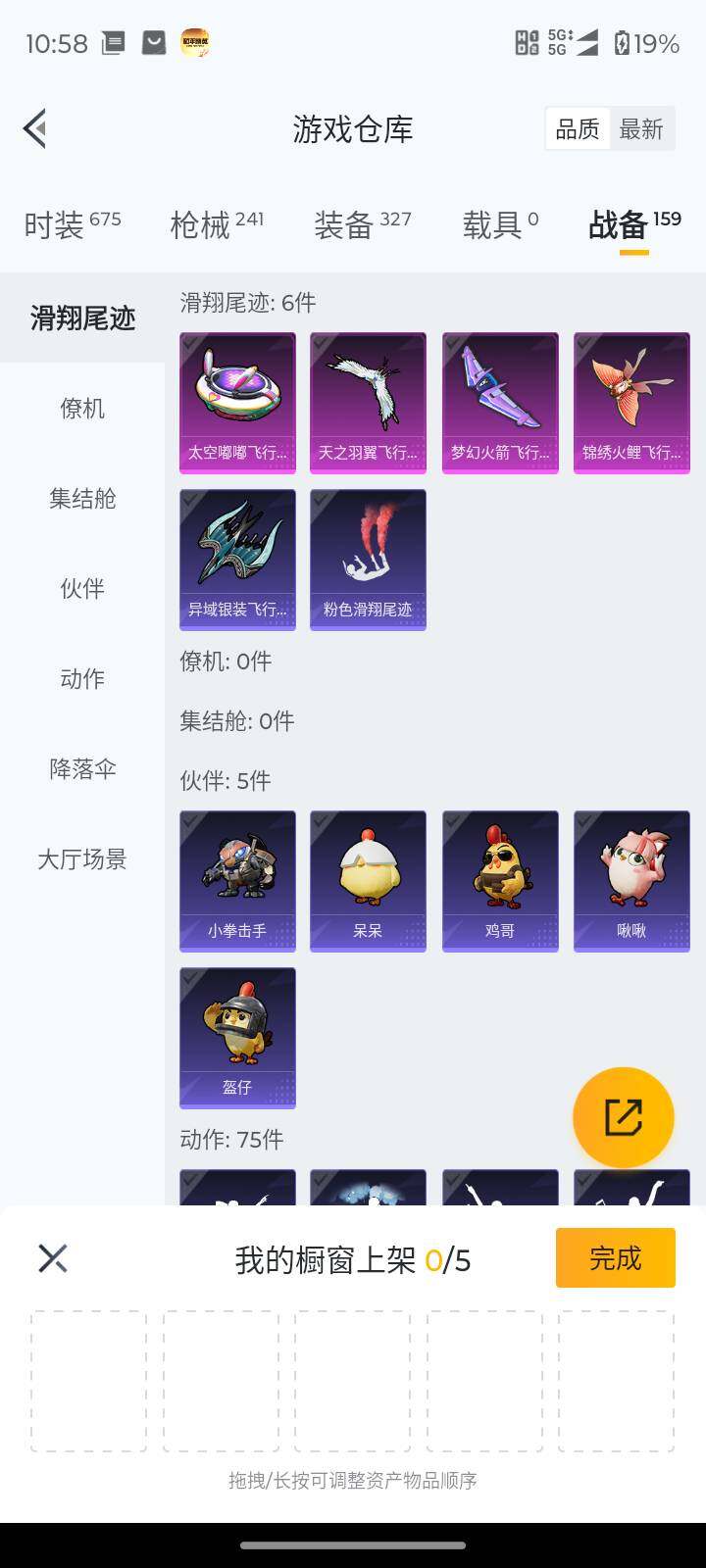Select the 伙伴 category in the sidebar
The height and width of the screenshot is (1568, 706).
tap(80, 589)
